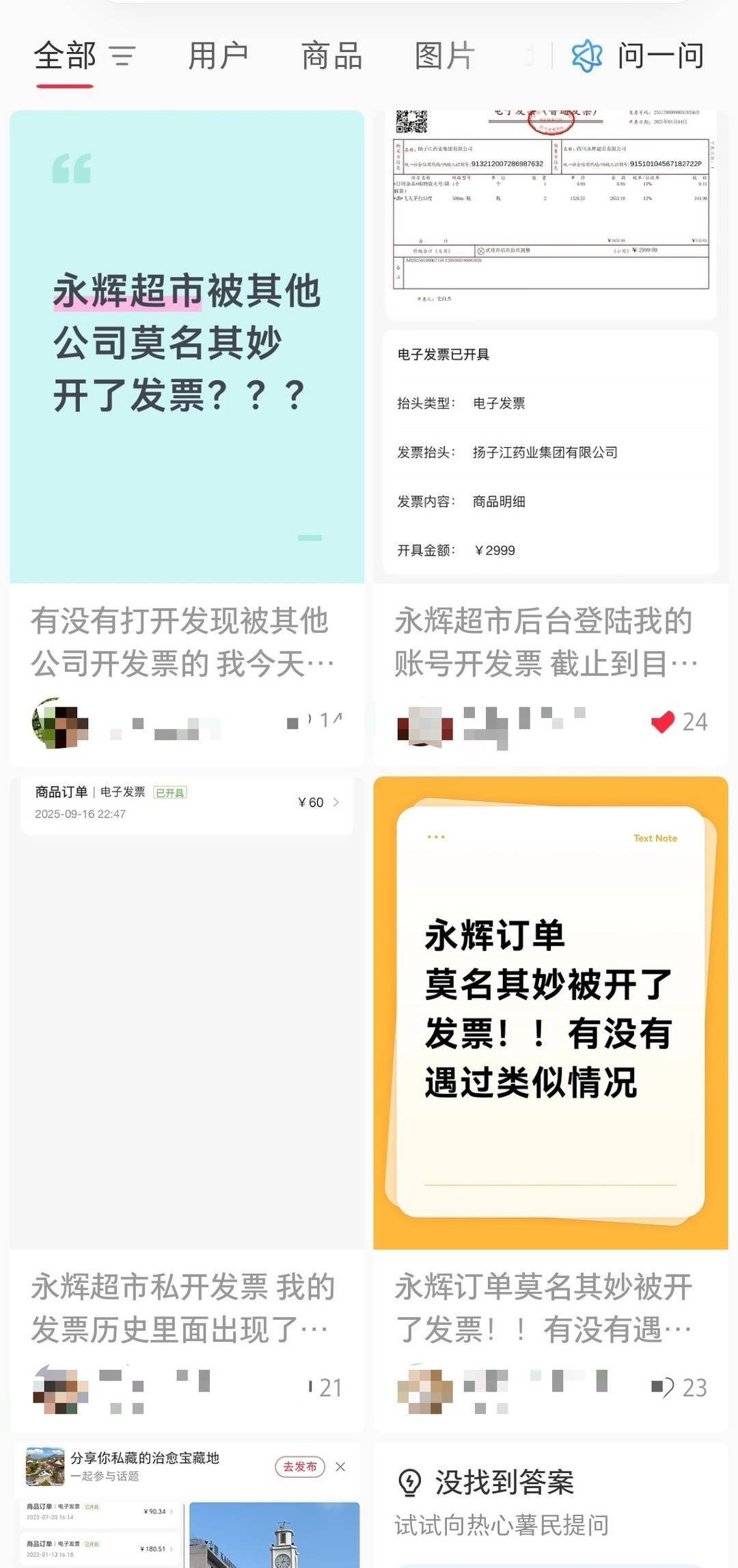Image resolution: width=738 pixels, height=1568 pixels.
Task: Open the 问一问 AI assistant
Action: [x=639, y=56]
